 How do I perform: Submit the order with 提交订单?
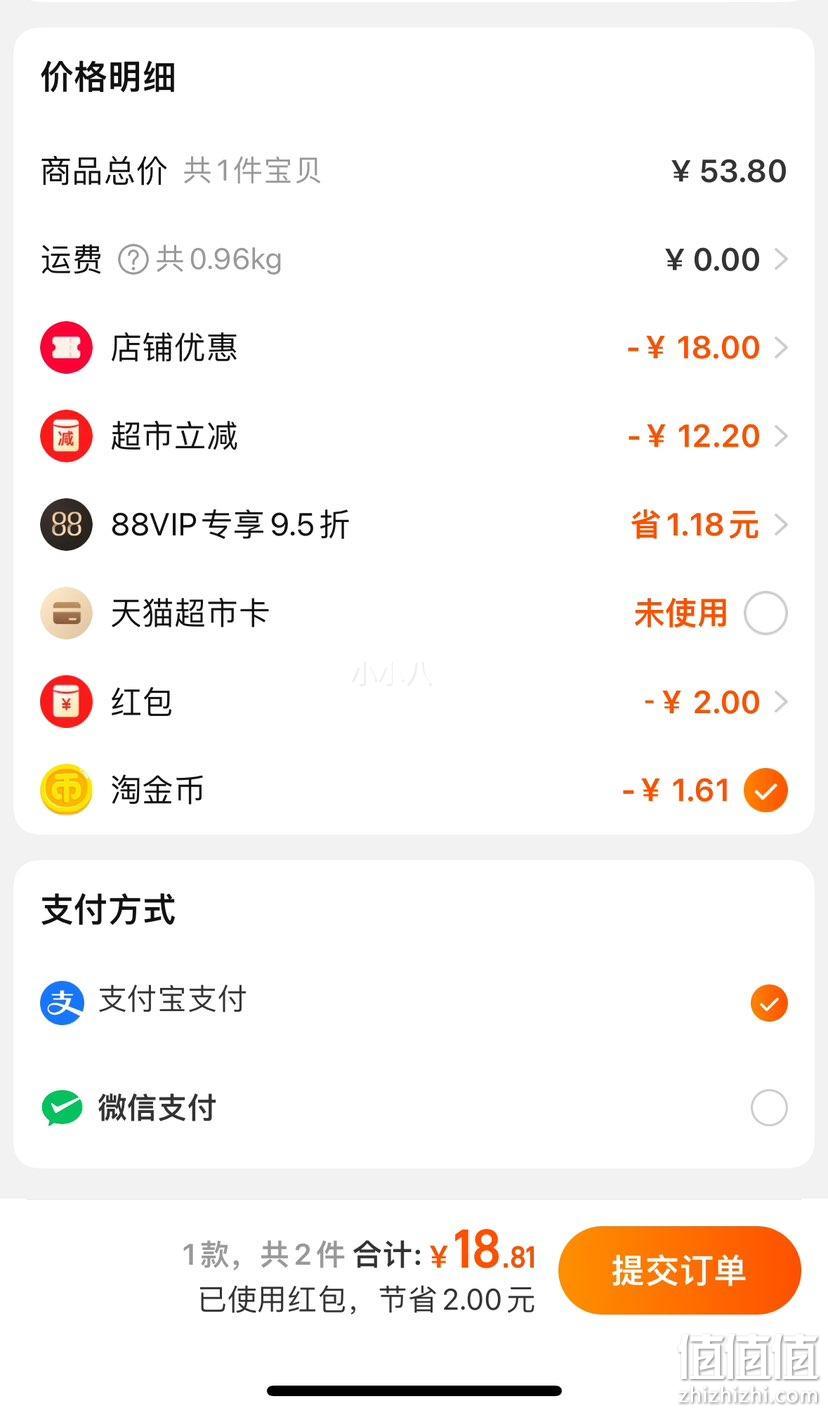[x=679, y=1270]
